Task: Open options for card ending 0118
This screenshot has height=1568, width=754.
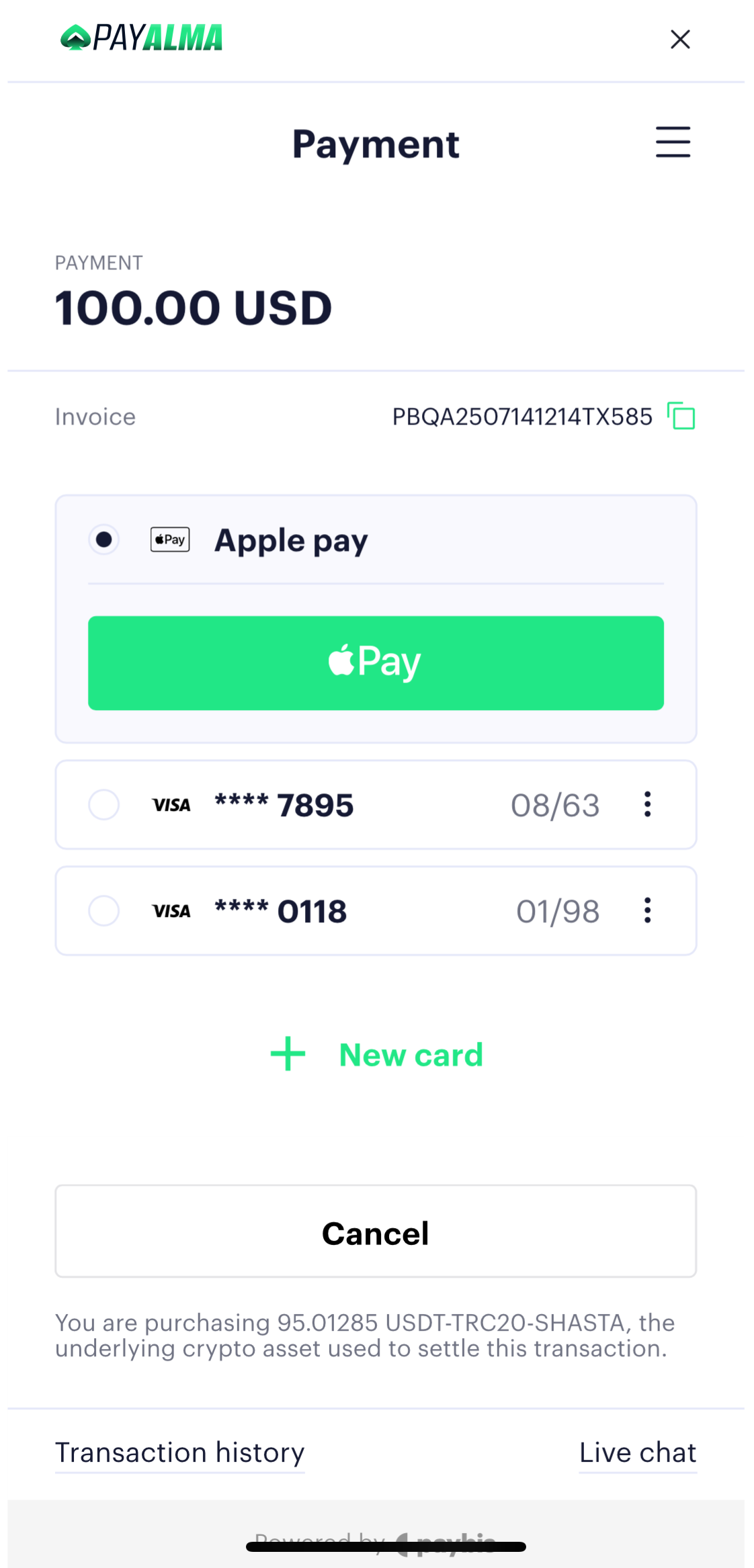Action: (x=647, y=910)
